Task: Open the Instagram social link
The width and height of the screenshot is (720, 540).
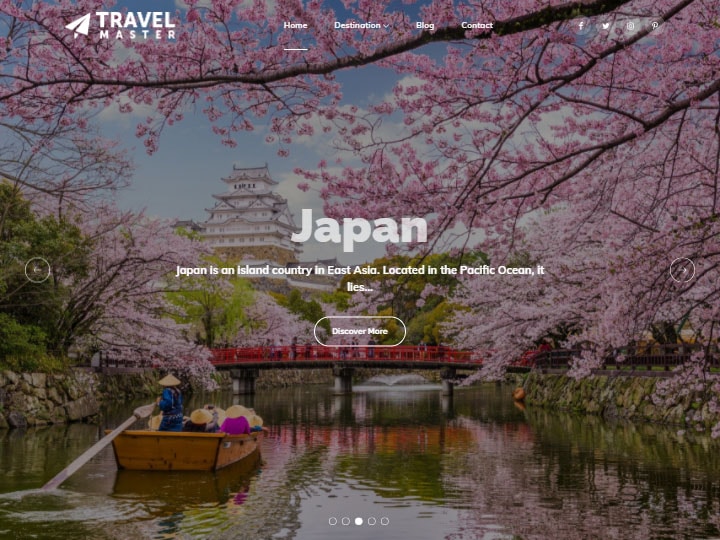Action: click(x=630, y=26)
